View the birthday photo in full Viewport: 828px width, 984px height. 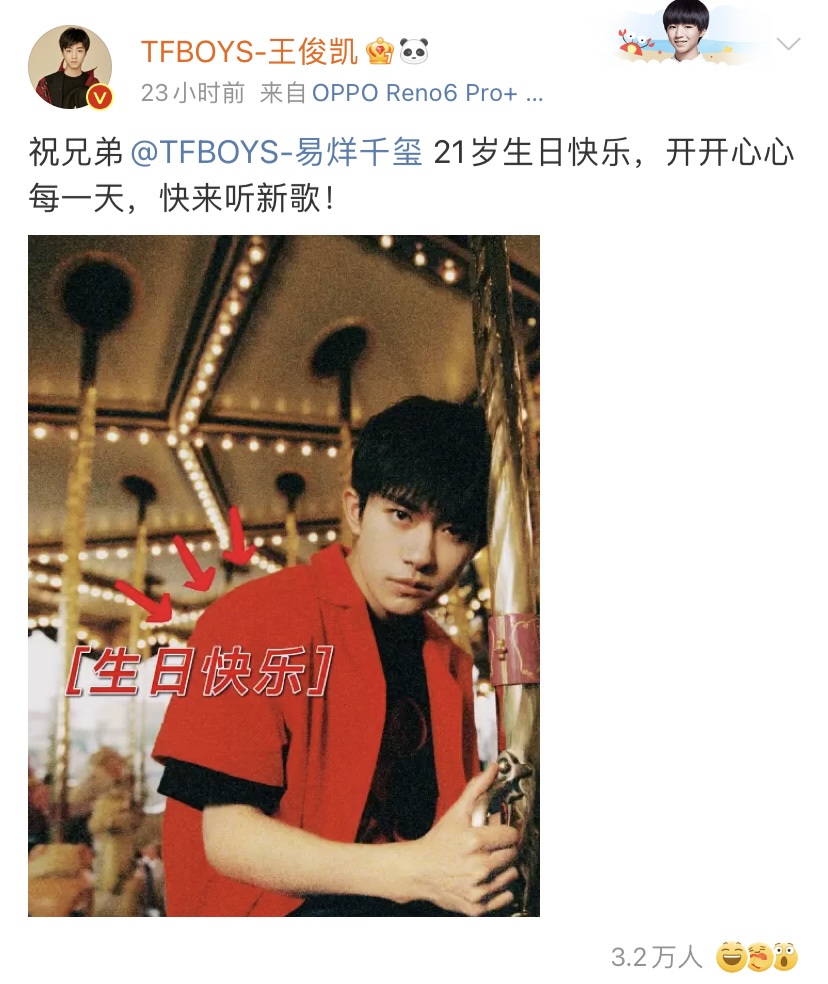284,575
